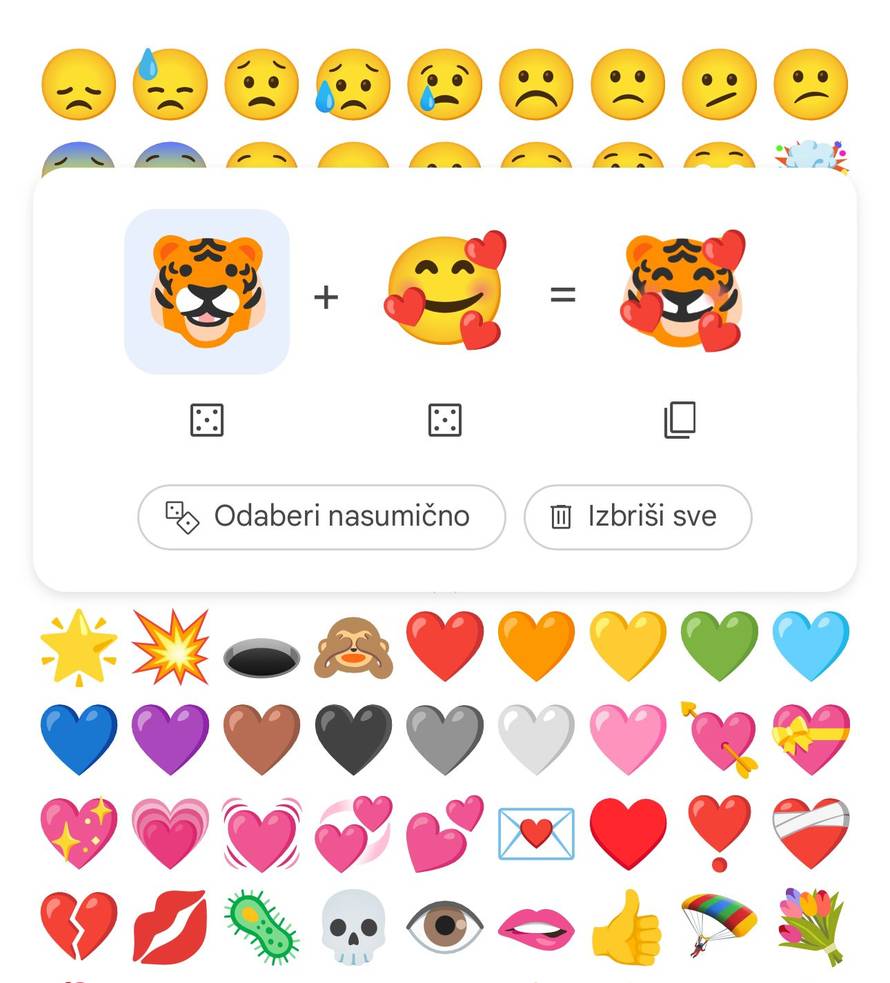Image resolution: width=890 pixels, height=983 pixels.
Task: Select the see-no-evil monkey emoji
Action: (x=353, y=643)
